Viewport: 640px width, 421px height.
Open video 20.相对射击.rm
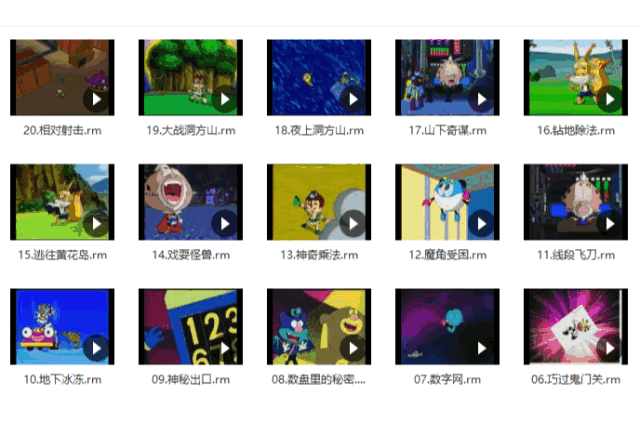[62, 79]
